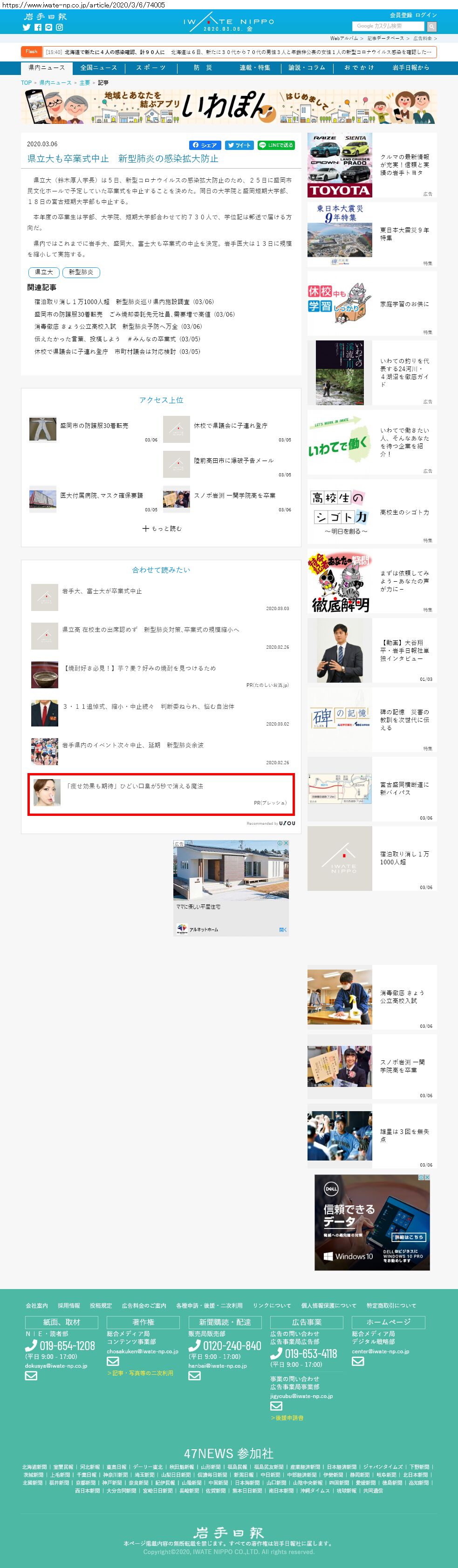The height and width of the screenshot is (1568, 458).
Task: Select the 県立大 tag chip
Action: tap(43, 272)
